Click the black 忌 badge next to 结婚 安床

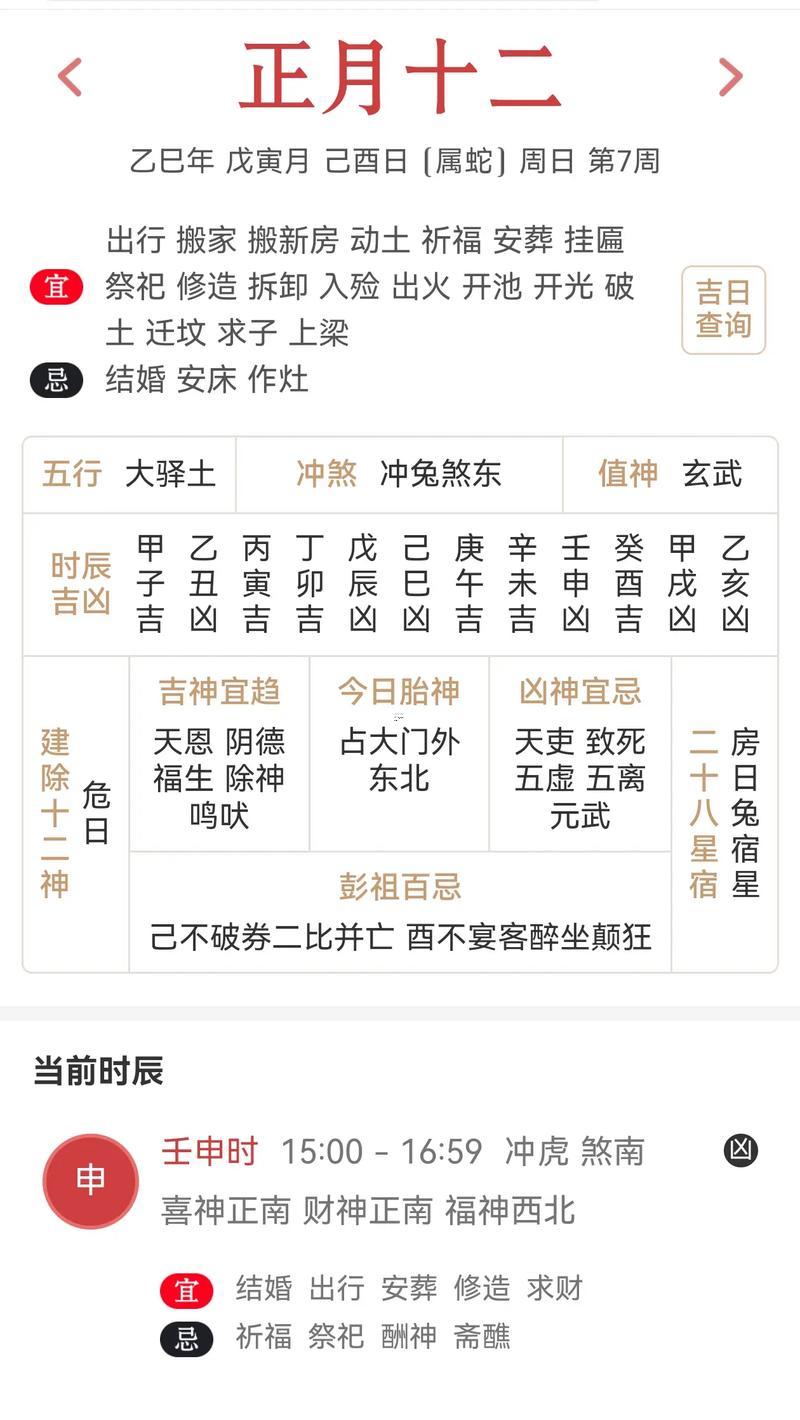55,380
